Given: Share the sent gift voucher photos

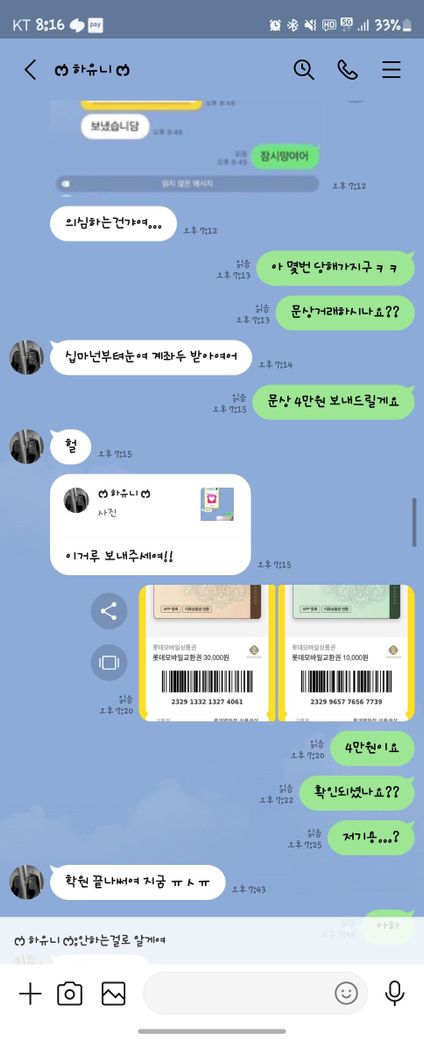Looking at the screenshot, I should click(109, 612).
